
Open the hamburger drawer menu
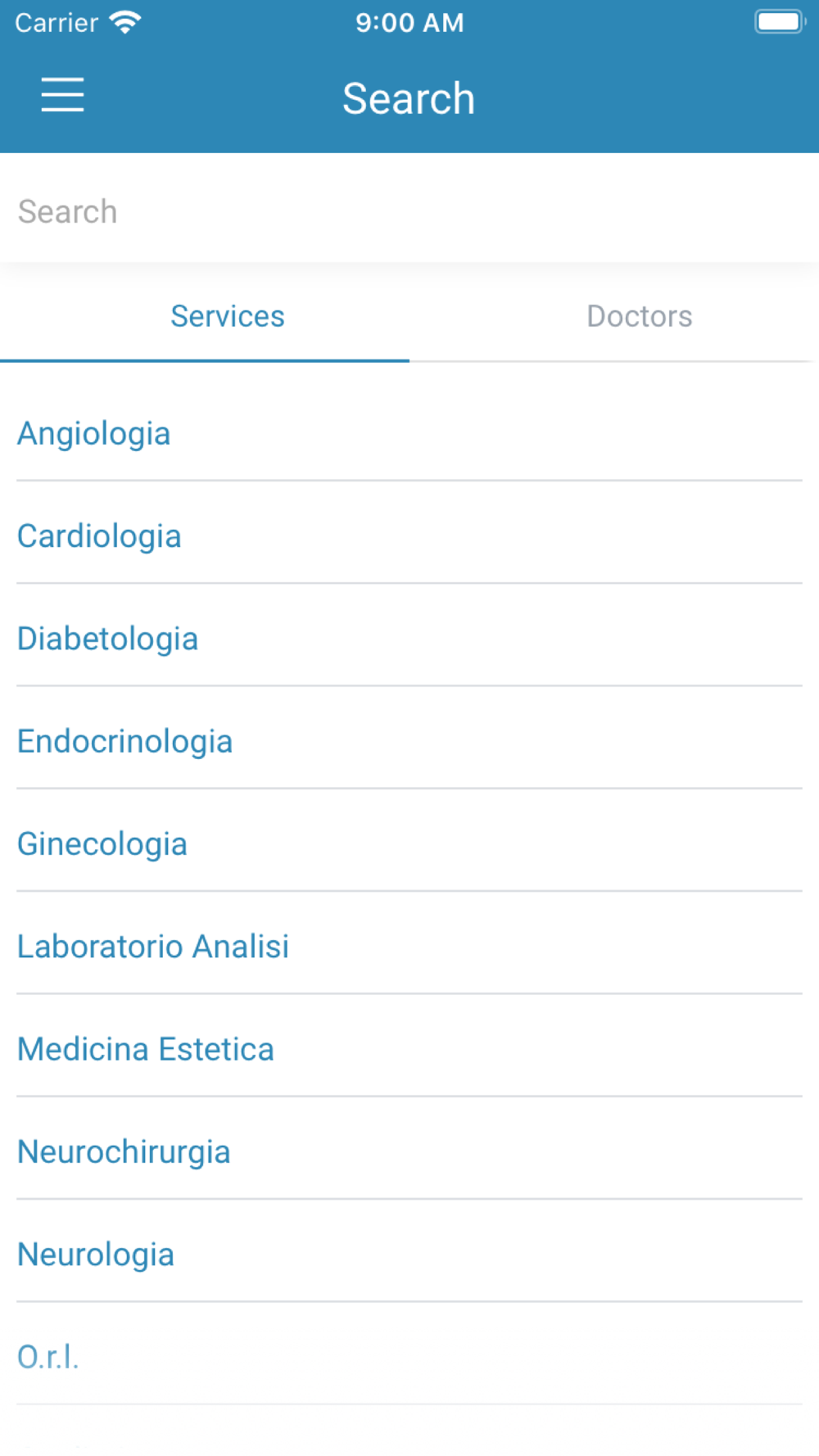pos(62,95)
